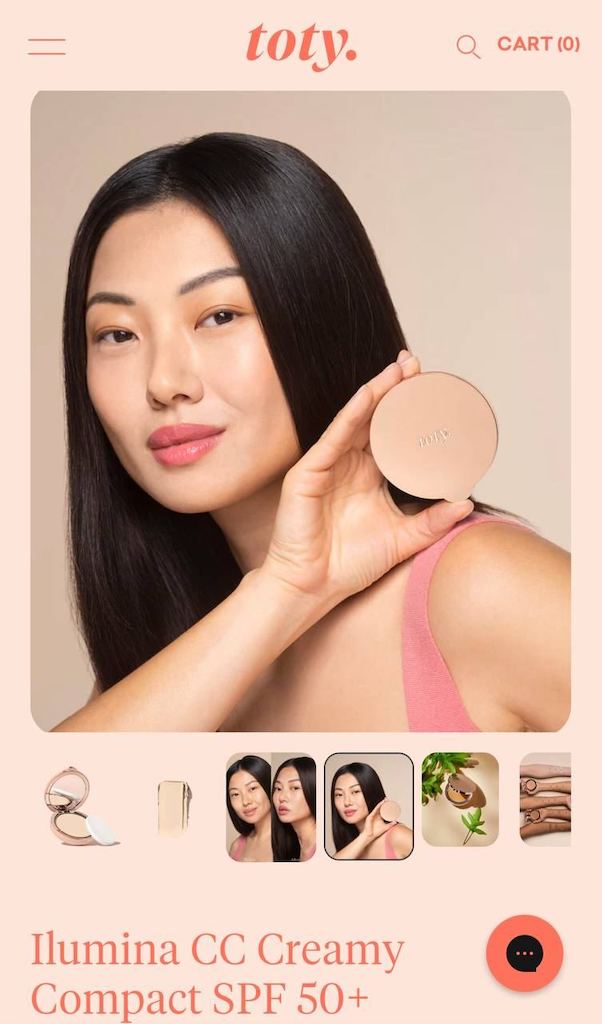Open the cart
This screenshot has width=602, height=1024.
click(x=538, y=44)
